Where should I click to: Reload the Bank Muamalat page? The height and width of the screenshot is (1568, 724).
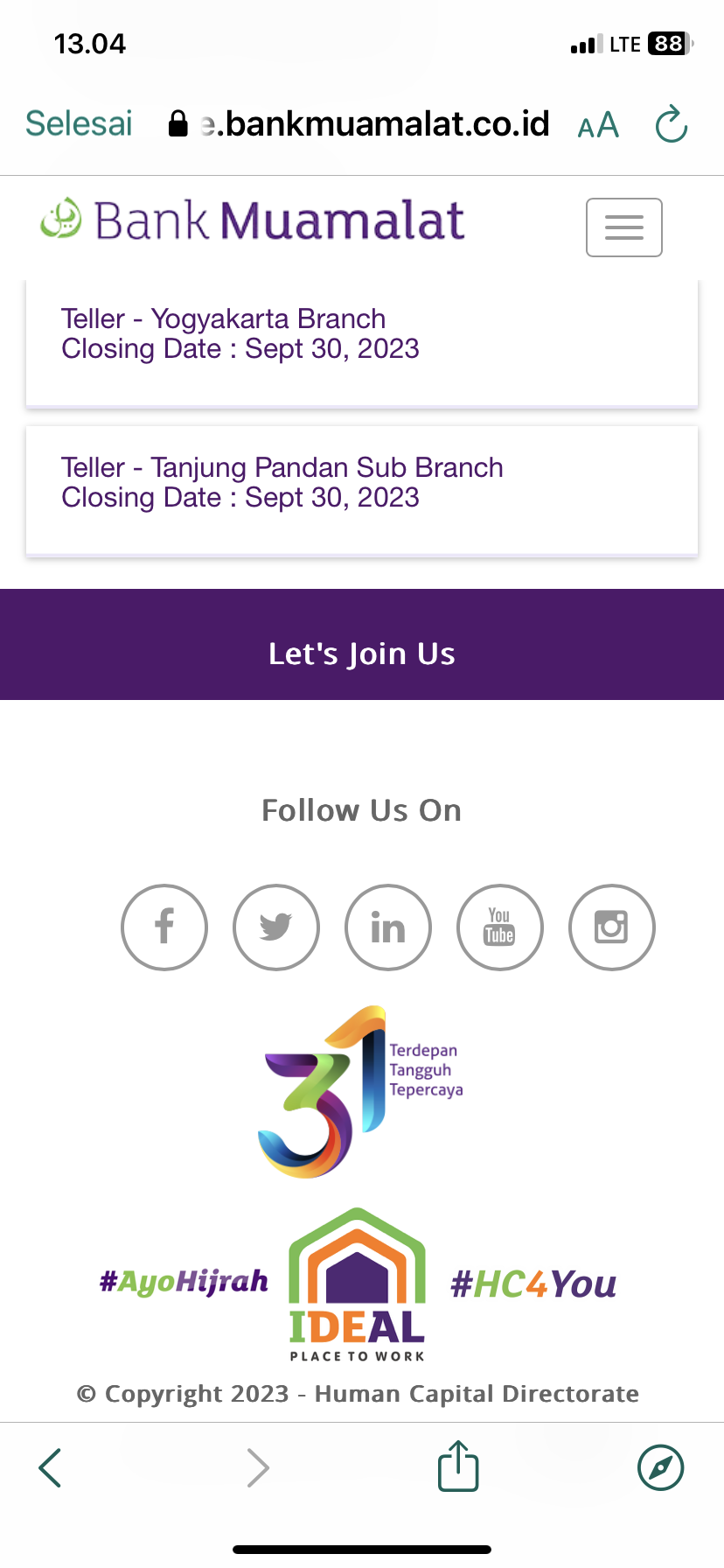672,124
